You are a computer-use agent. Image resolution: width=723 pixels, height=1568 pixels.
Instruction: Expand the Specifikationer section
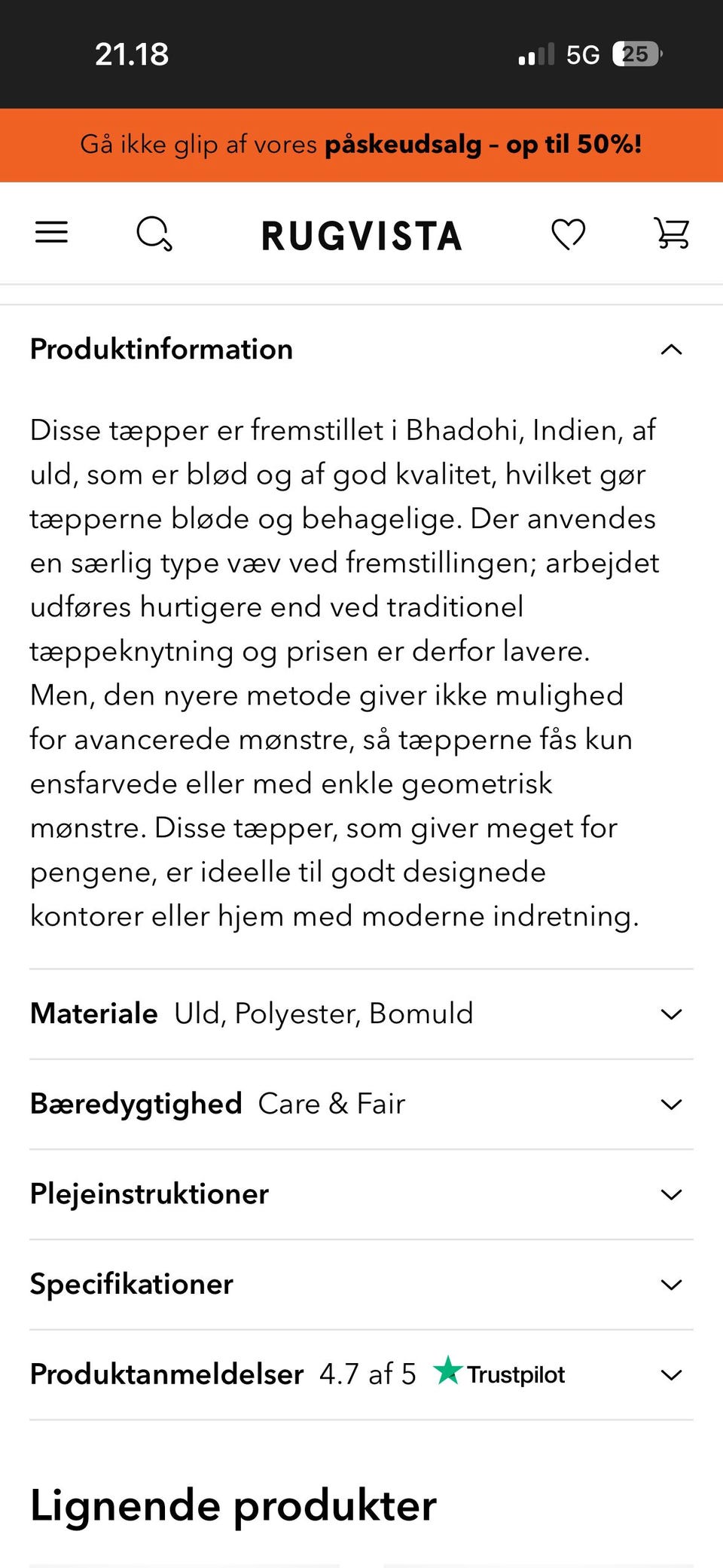tap(670, 1285)
